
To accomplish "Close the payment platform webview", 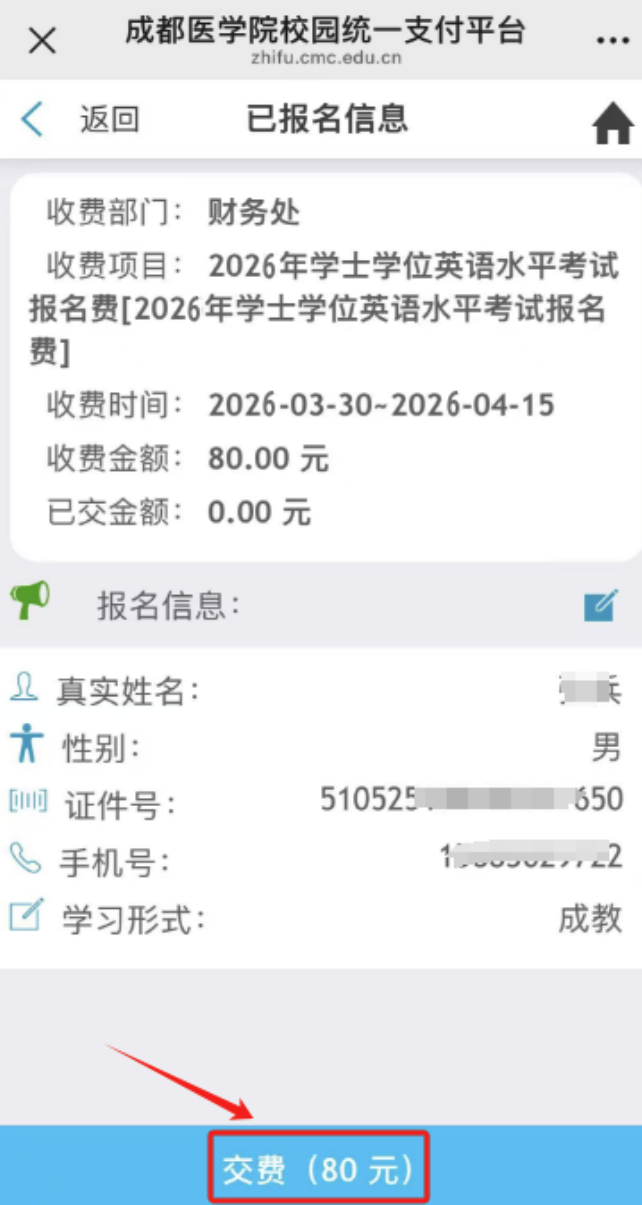I will (42, 40).
